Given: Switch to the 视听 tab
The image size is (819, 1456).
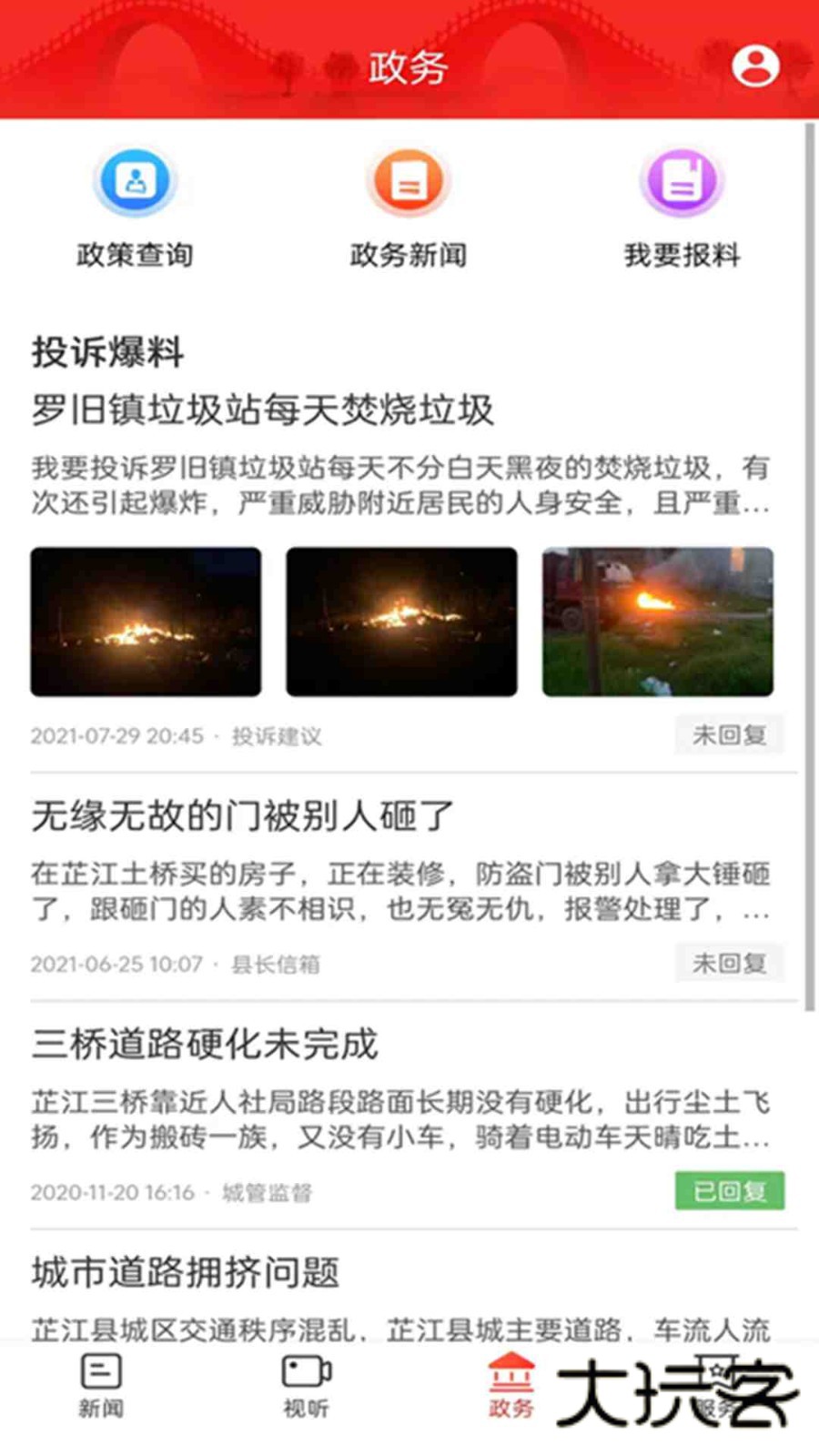Looking at the screenshot, I should (306, 1385).
